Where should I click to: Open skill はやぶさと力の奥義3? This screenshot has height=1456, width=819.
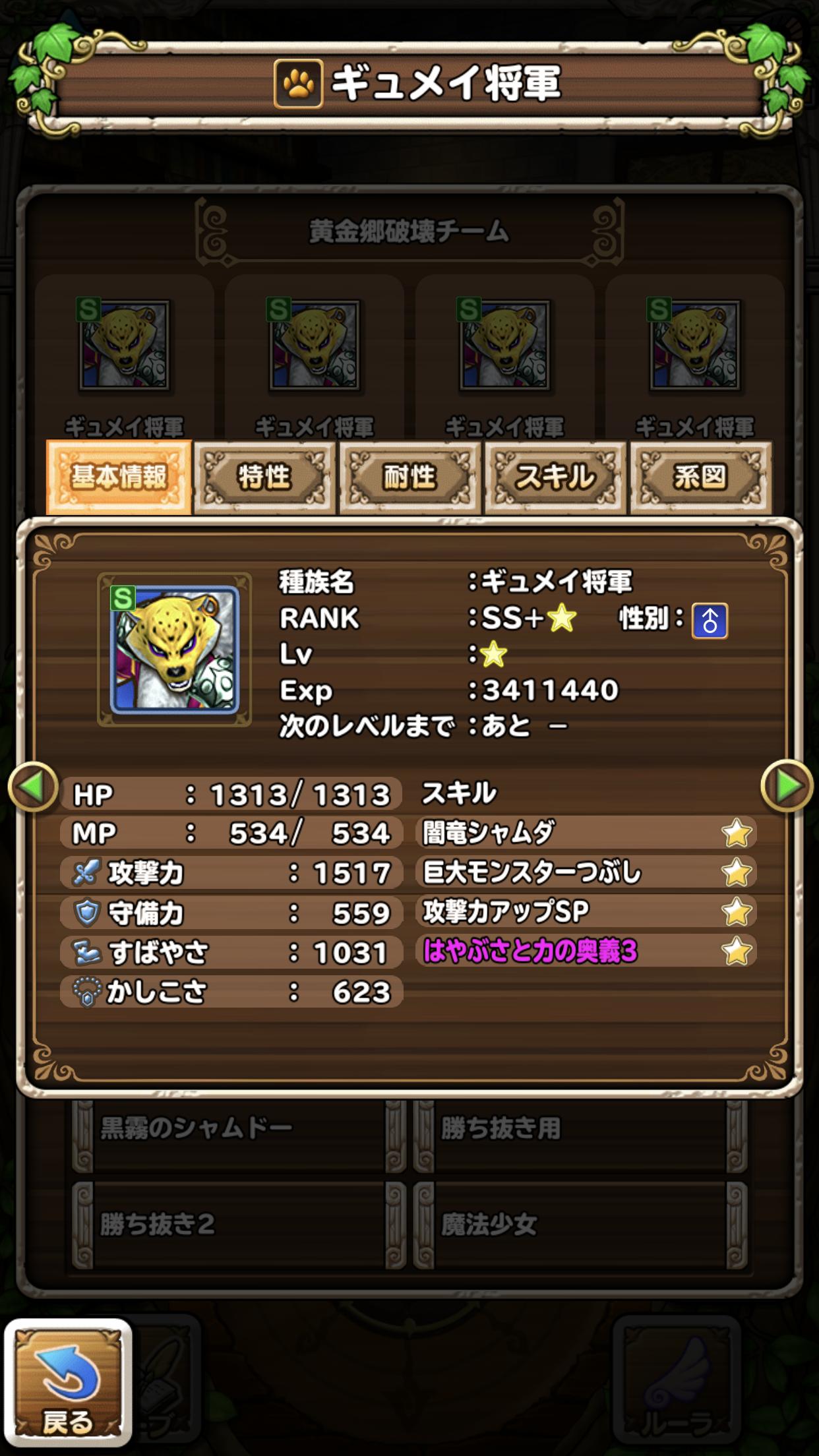tap(586, 951)
